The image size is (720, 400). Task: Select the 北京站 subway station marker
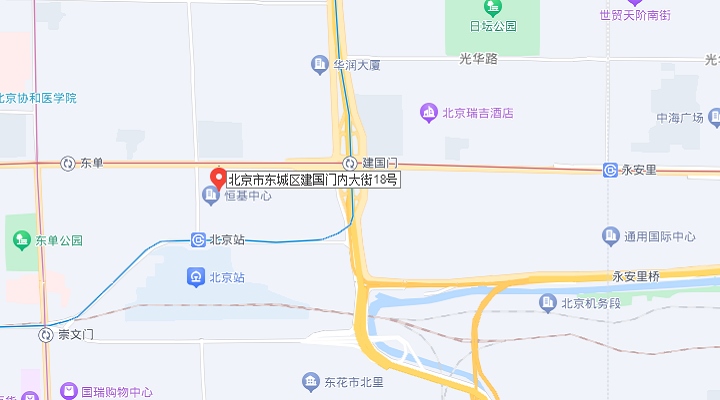point(198,240)
